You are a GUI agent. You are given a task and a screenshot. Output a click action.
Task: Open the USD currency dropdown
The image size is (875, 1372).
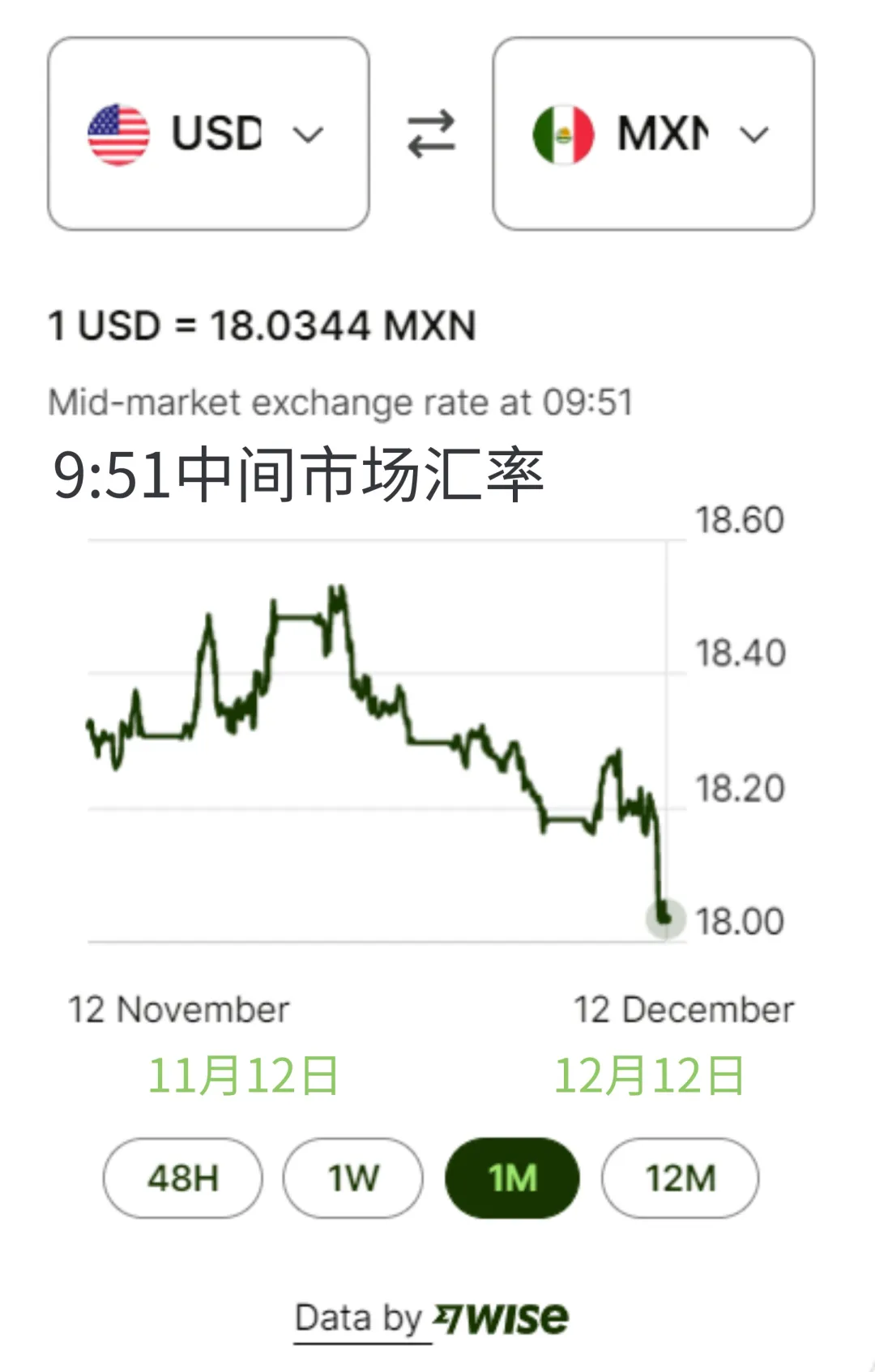208,134
